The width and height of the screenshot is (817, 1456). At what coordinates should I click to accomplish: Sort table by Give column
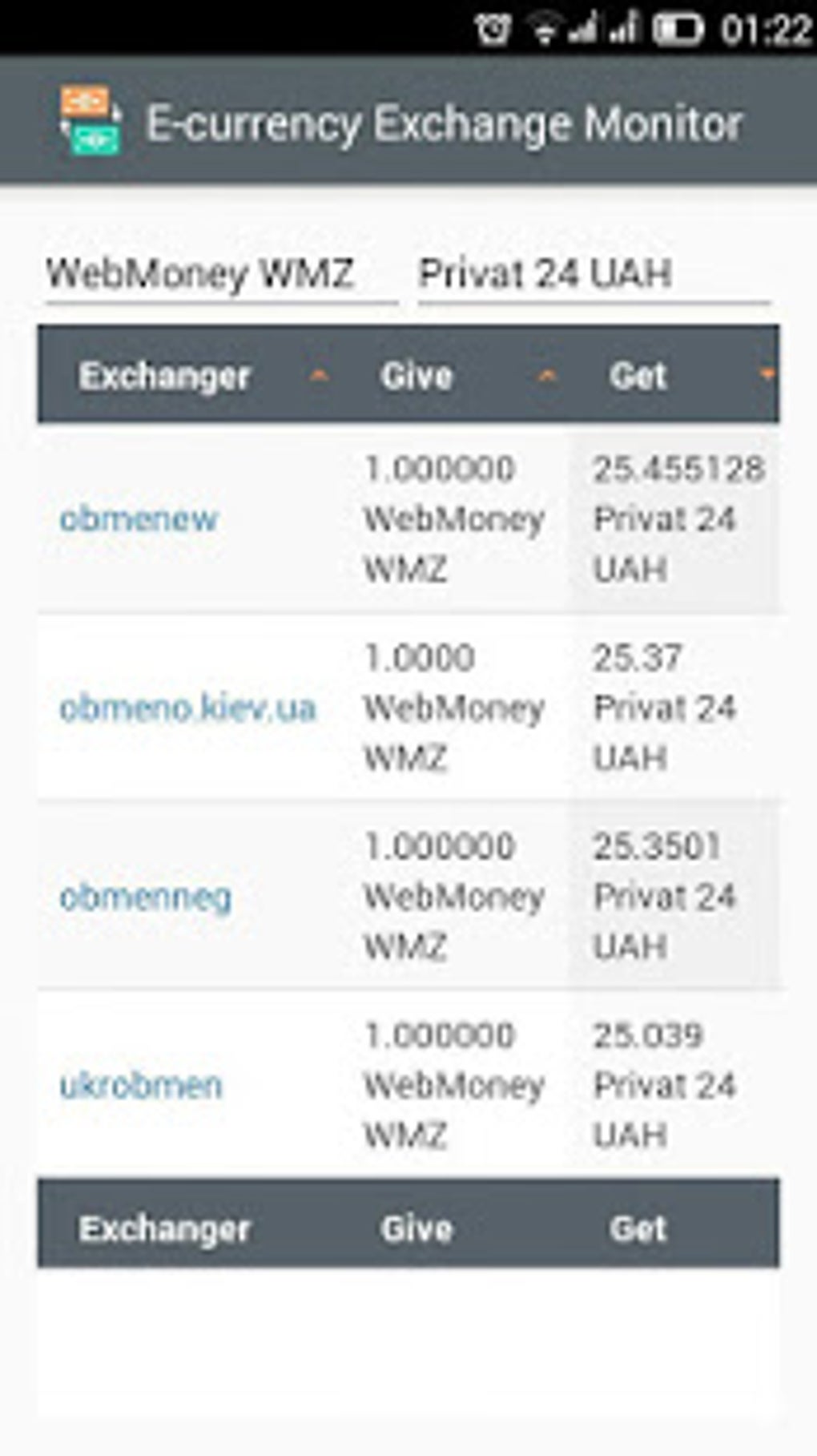pyautogui.click(x=417, y=375)
